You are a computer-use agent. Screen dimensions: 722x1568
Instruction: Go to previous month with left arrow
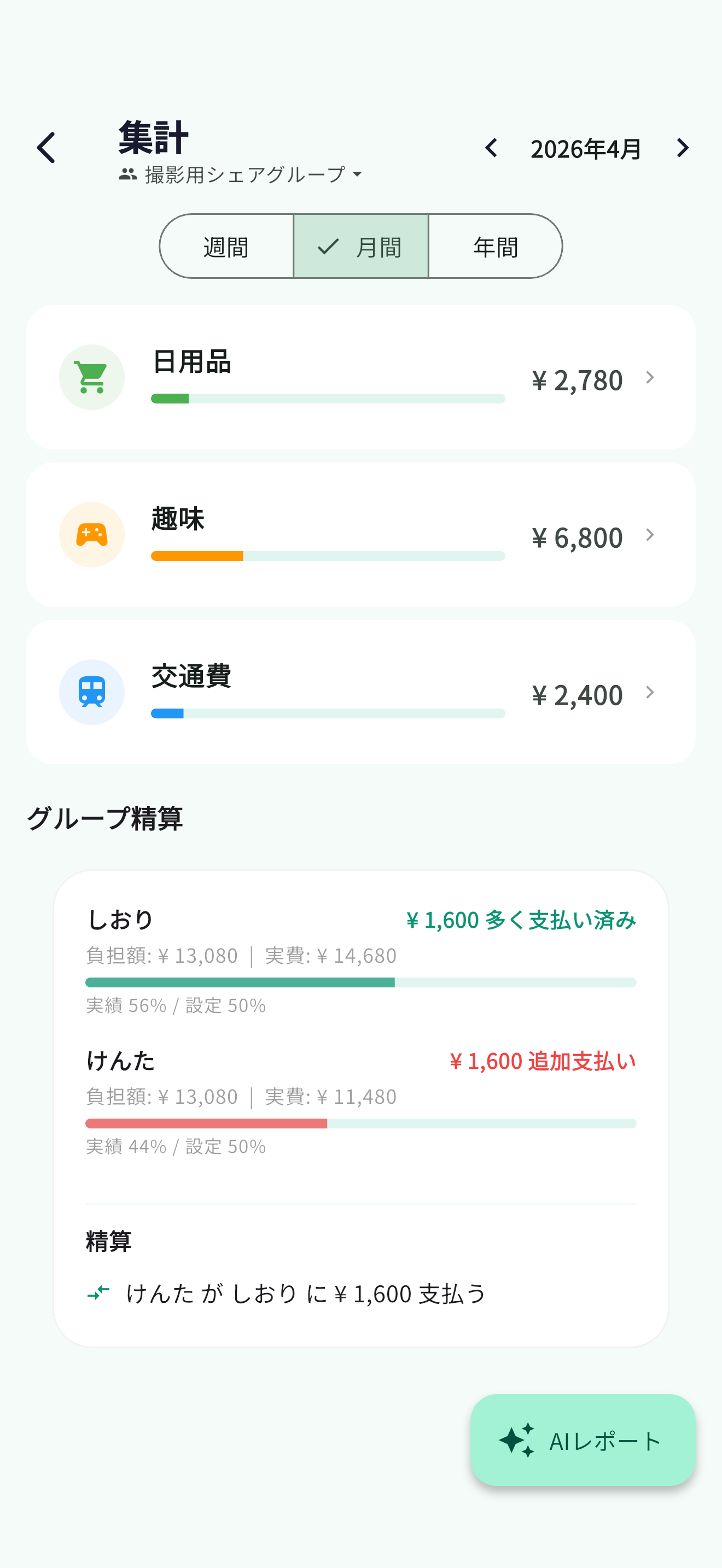[x=491, y=148]
